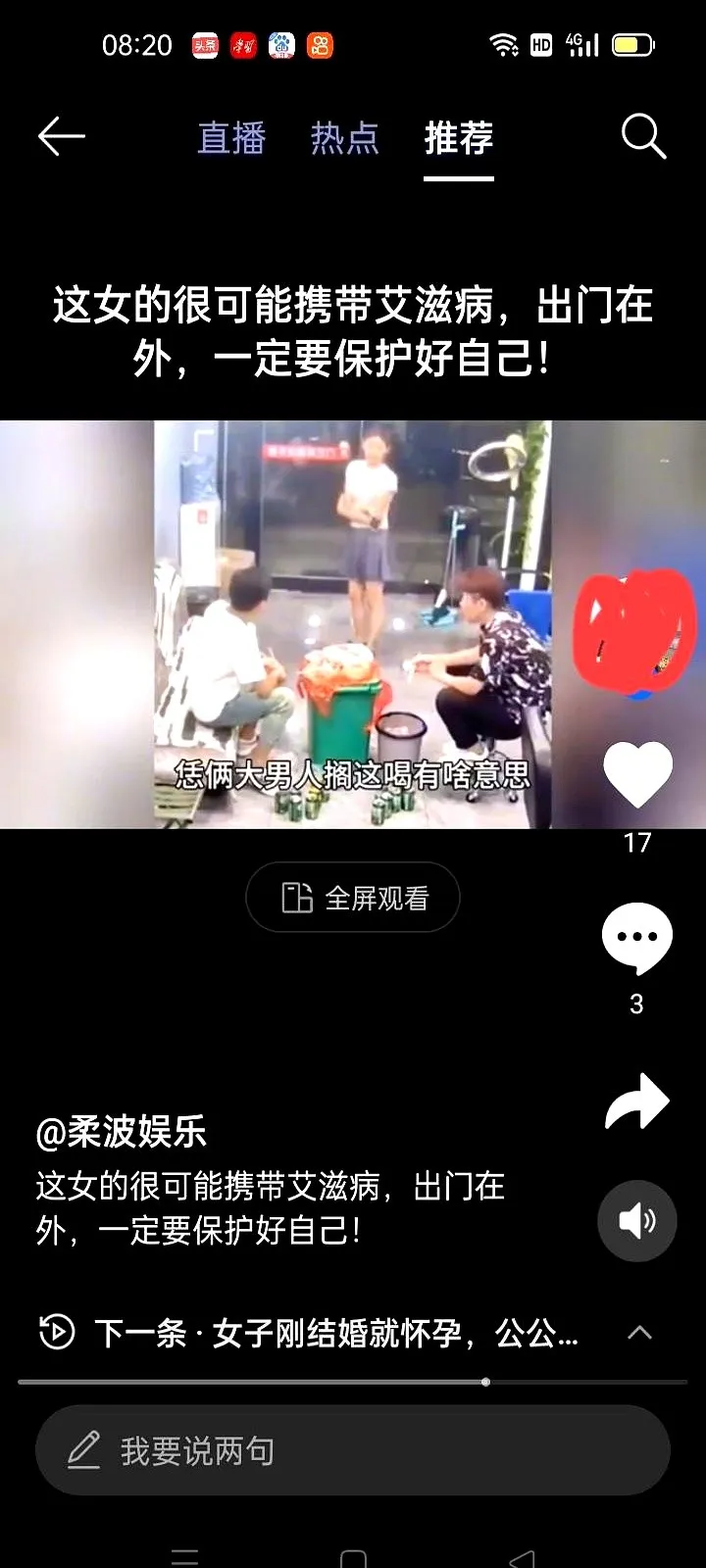The height and width of the screenshot is (1568, 706).
Task: Play the next video 女子刚结婚就怀孕
Action: coord(335,1333)
